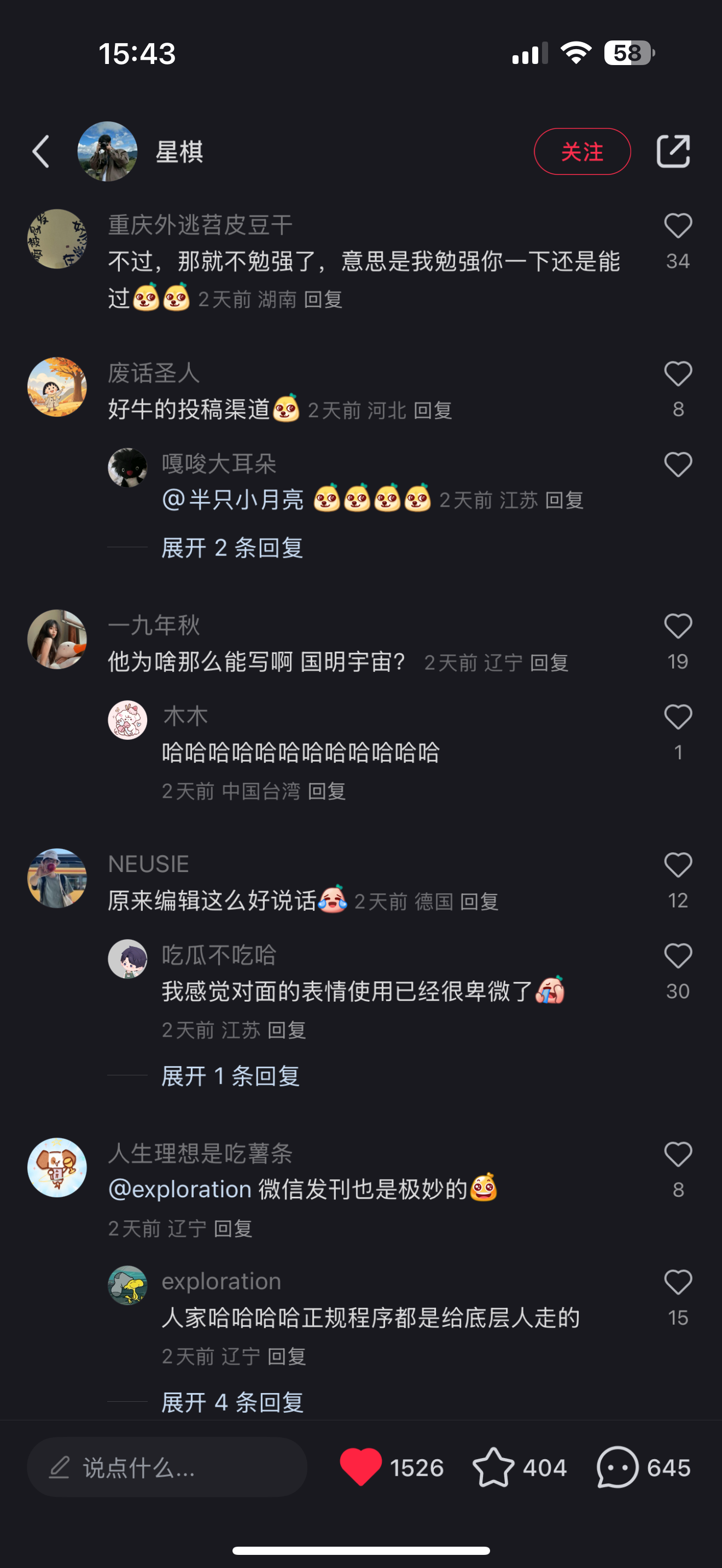Tap the 说点什么 comment input field

click(x=167, y=1467)
